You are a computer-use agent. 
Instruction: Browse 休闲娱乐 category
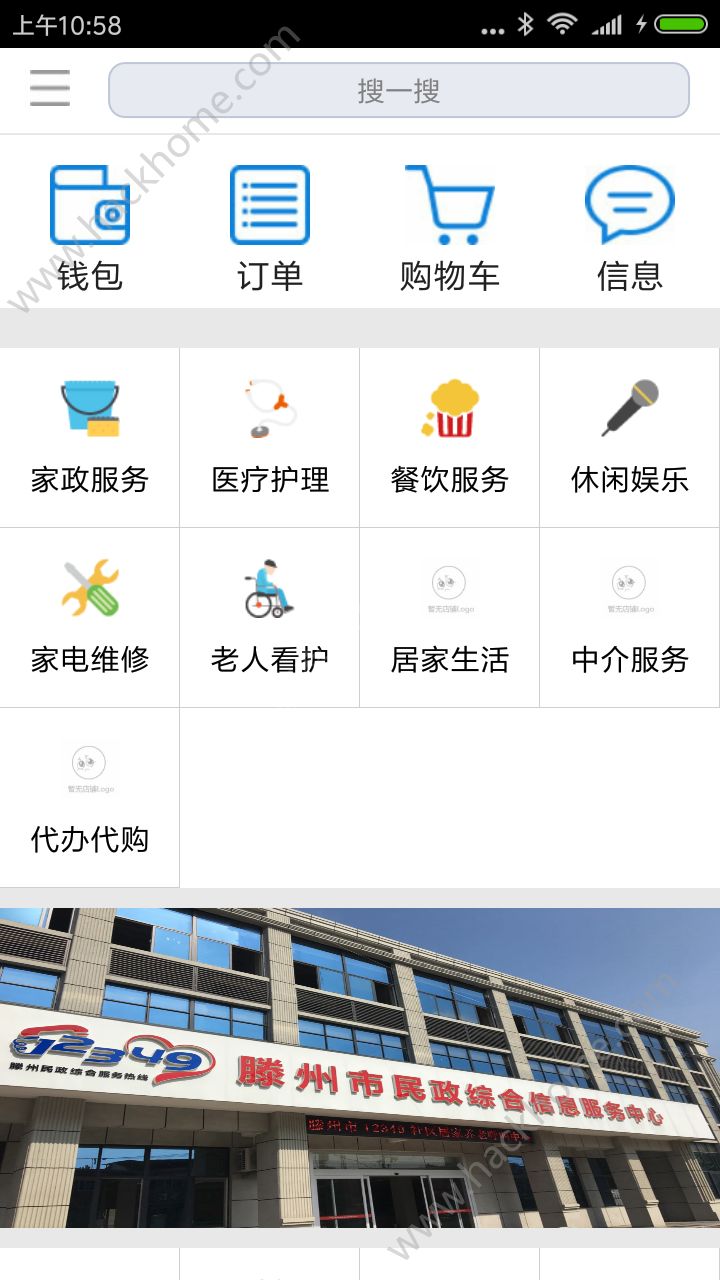pyautogui.click(x=630, y=438)
